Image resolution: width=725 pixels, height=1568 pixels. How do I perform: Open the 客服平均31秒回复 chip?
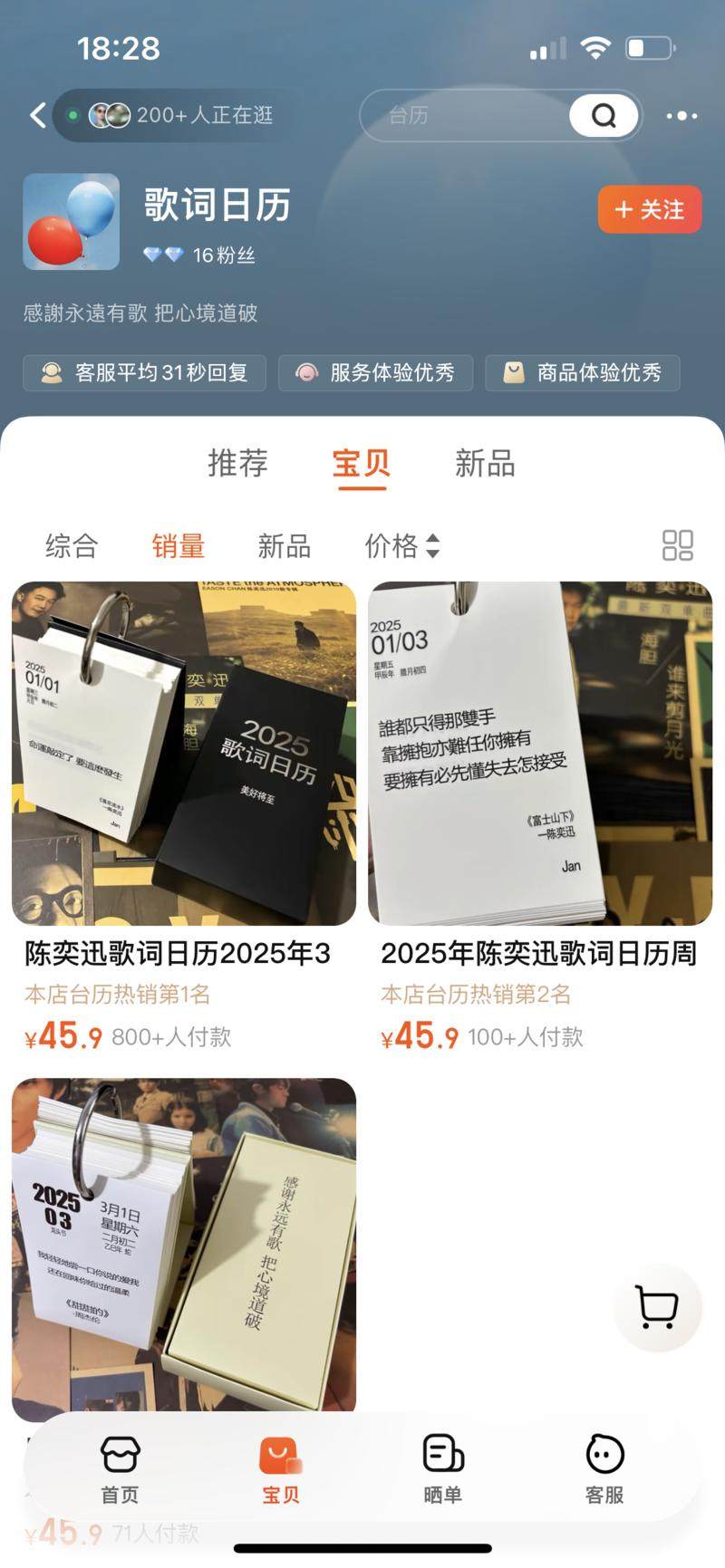tap(145, 373)
